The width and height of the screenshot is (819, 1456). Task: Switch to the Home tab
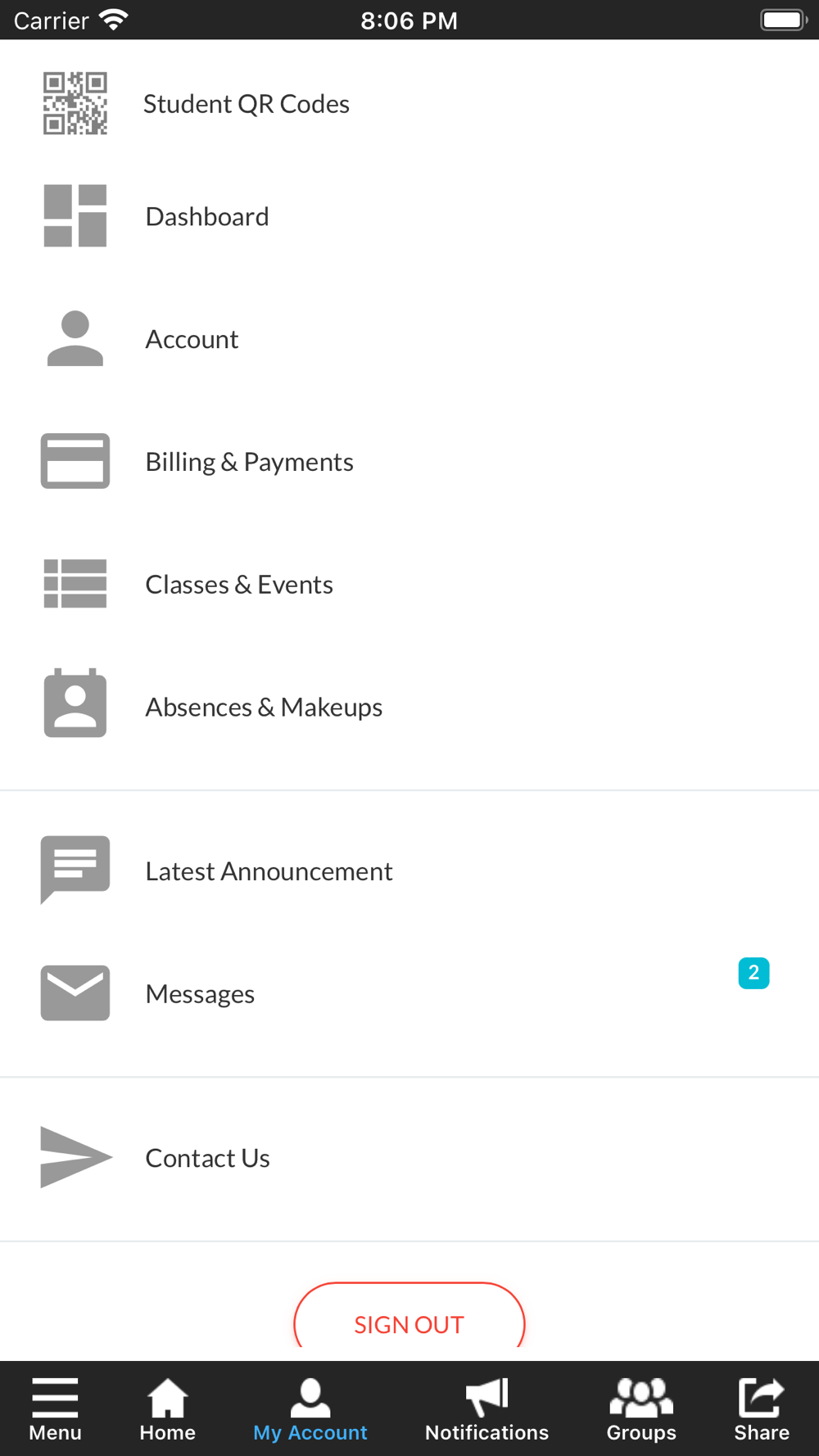point(168,1409)
